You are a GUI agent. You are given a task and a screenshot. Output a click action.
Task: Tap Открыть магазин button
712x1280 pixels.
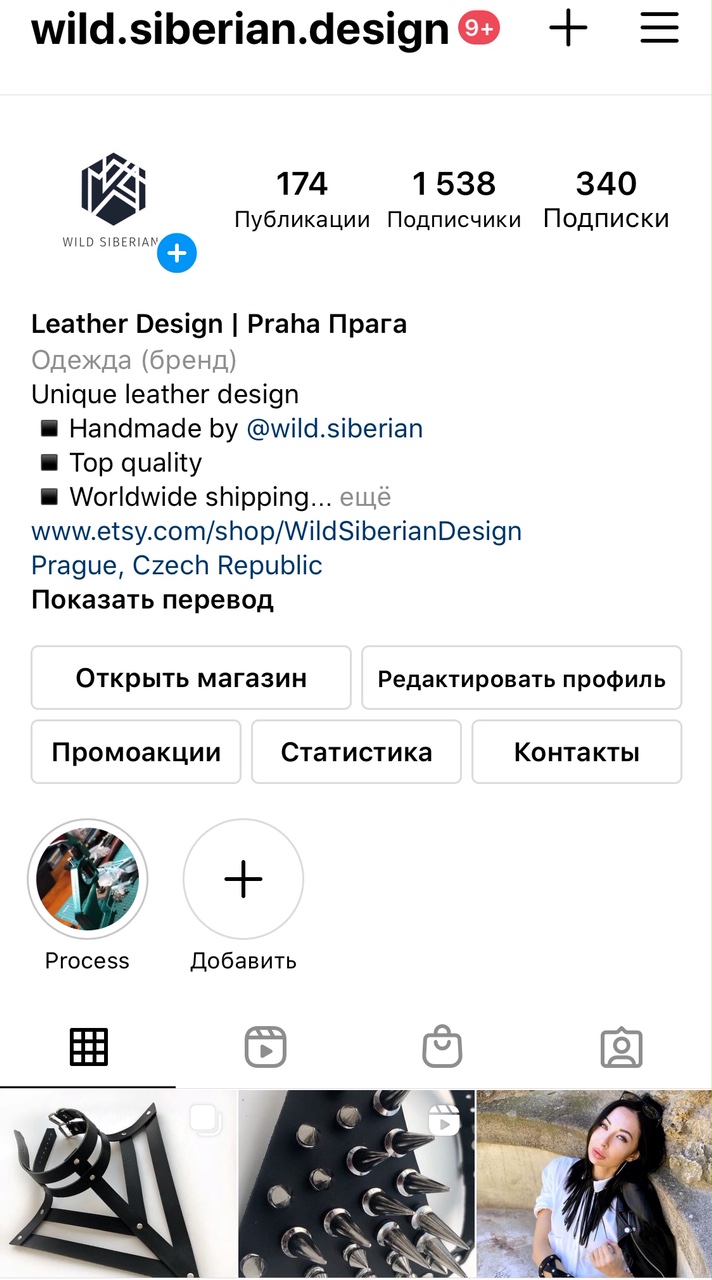[191, 678]
